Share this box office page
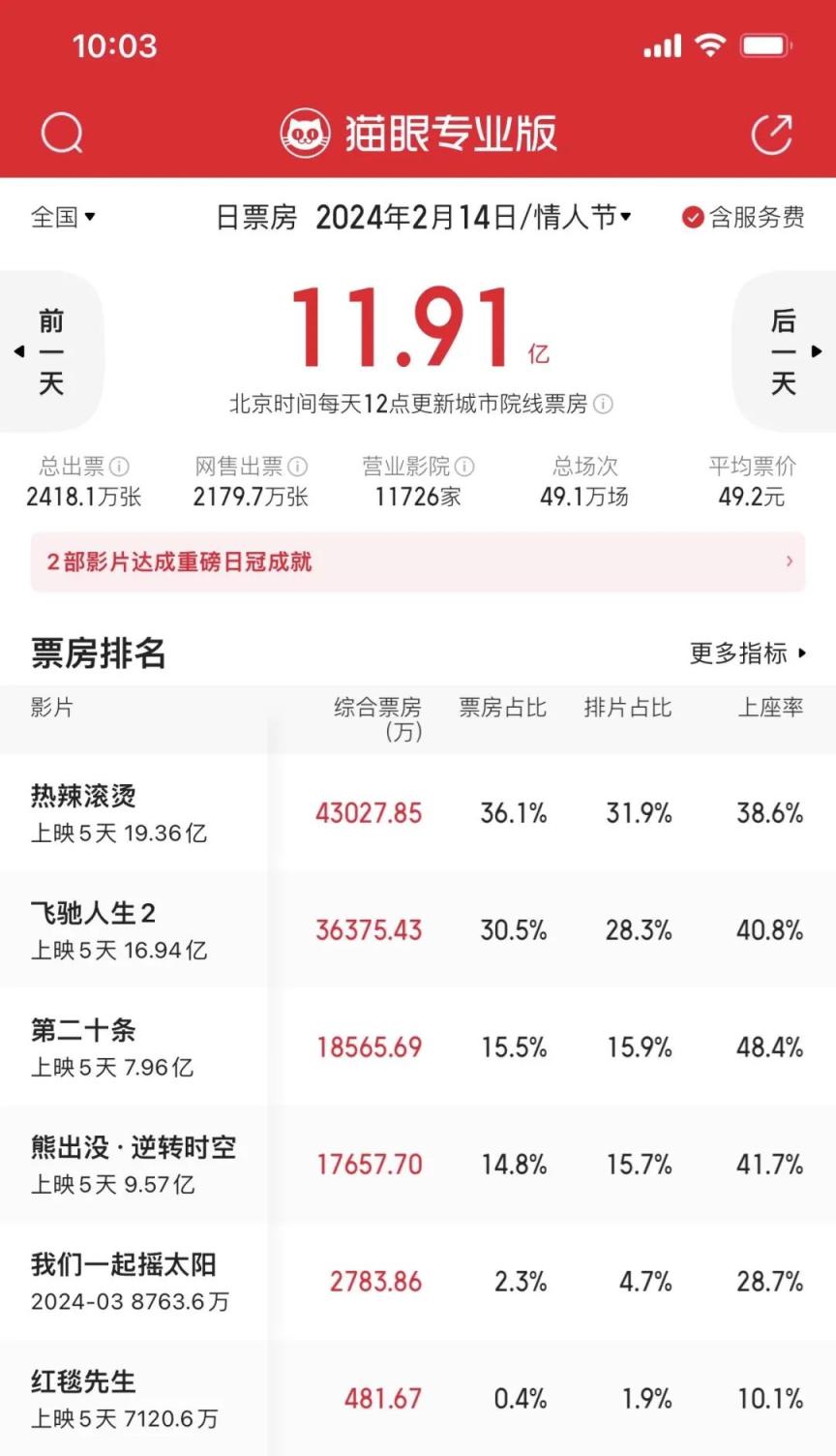The height and width of the screenshot is (1456, 836). pos(772,134)
